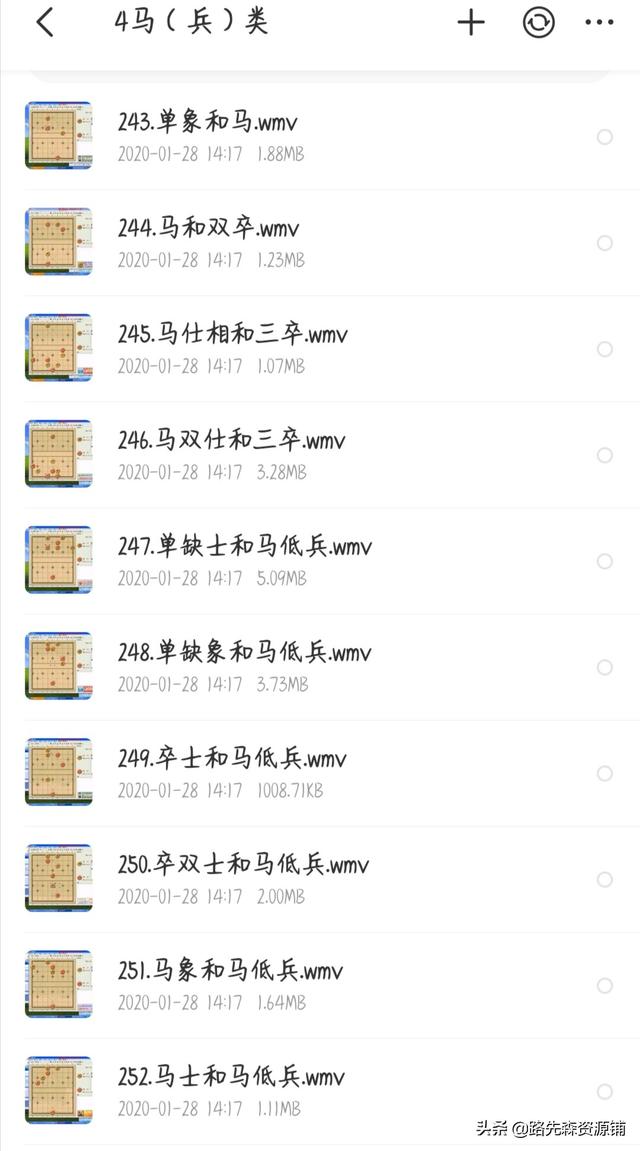
Task: Open the three-dot overflow menu
Action: click(599, 22)
